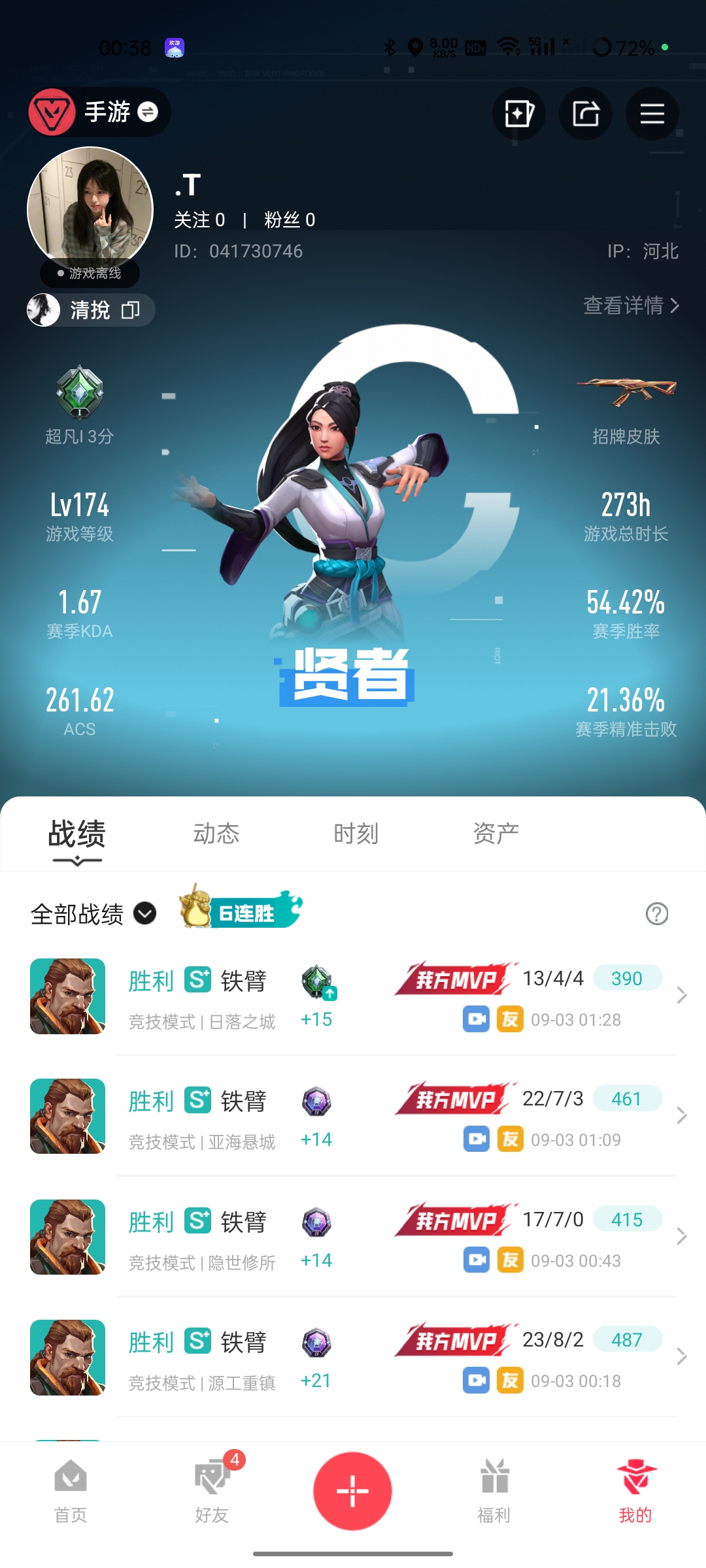This screenshot has width=706, height=1568.
Task: Open the profile avatar photo
Action: pos(90,210)
